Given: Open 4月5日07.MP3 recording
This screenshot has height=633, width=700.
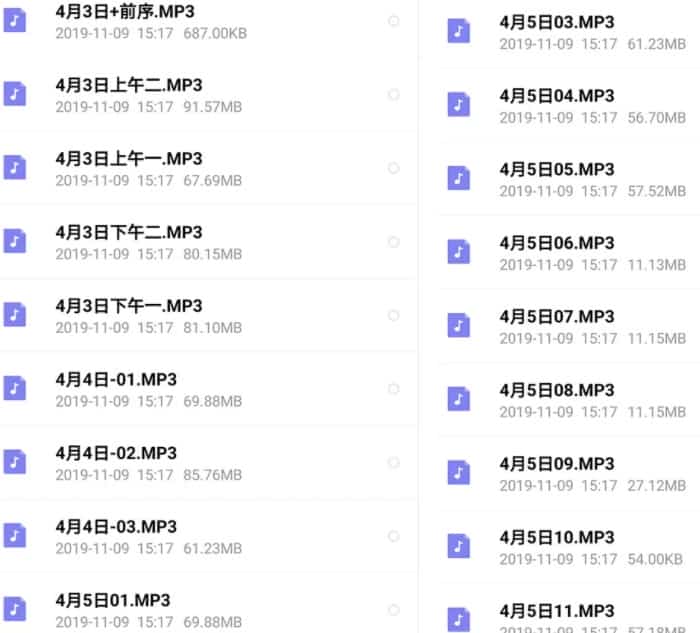Looking at the screenshot, I should click(x=556, y=317).
